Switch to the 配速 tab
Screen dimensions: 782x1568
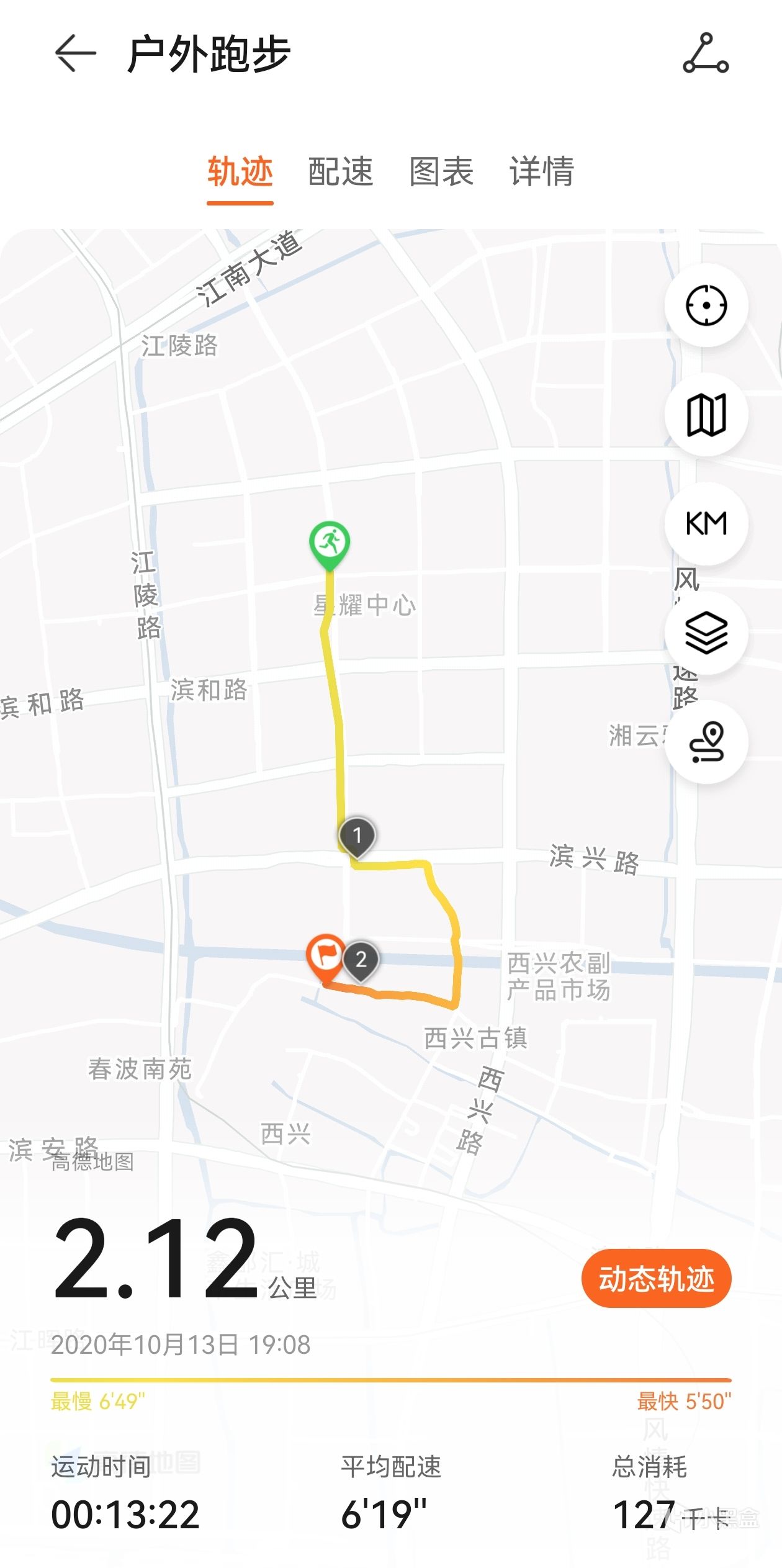341,171
